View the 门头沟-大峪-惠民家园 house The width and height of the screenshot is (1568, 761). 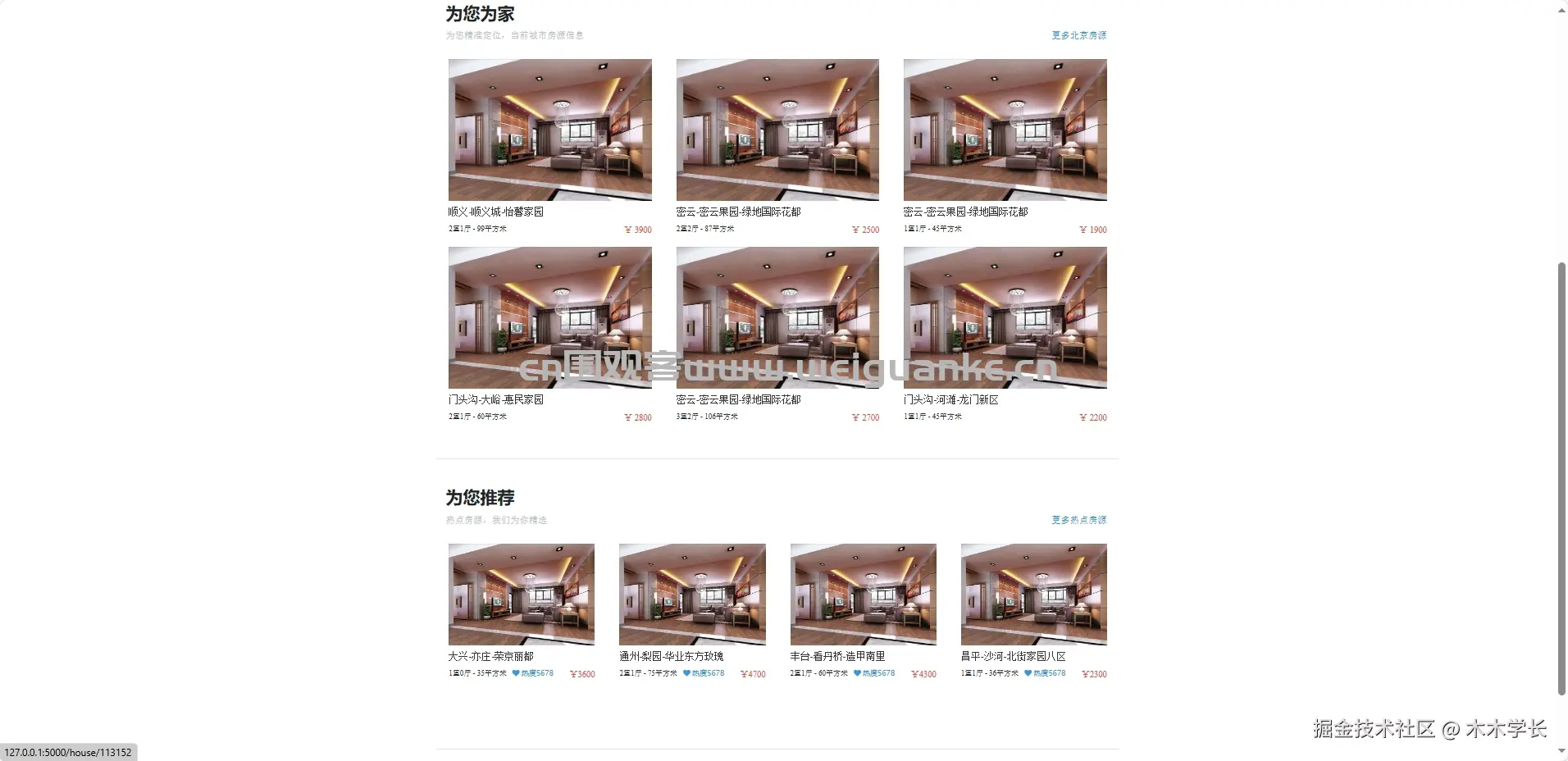pos(549,317)
